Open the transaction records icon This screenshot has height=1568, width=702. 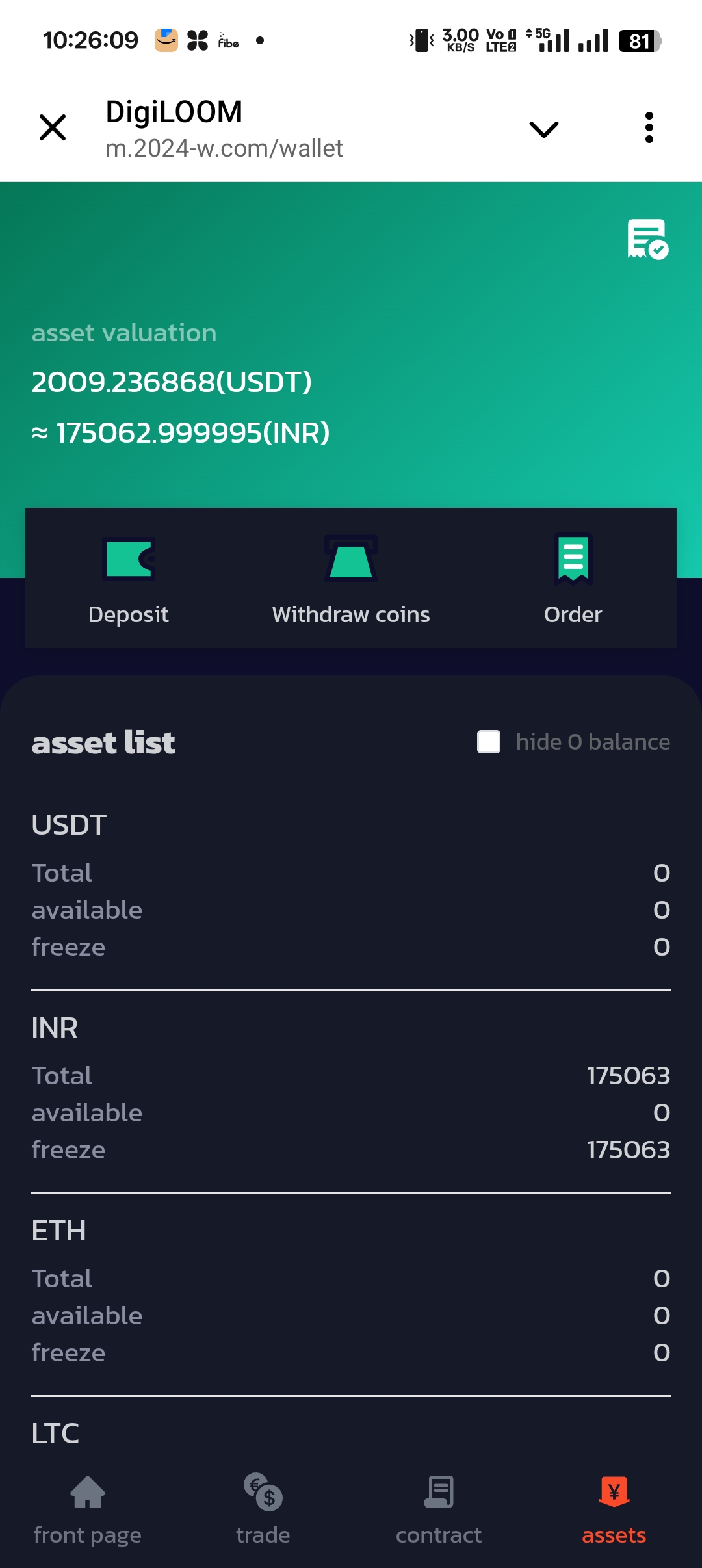coord(647,239)
